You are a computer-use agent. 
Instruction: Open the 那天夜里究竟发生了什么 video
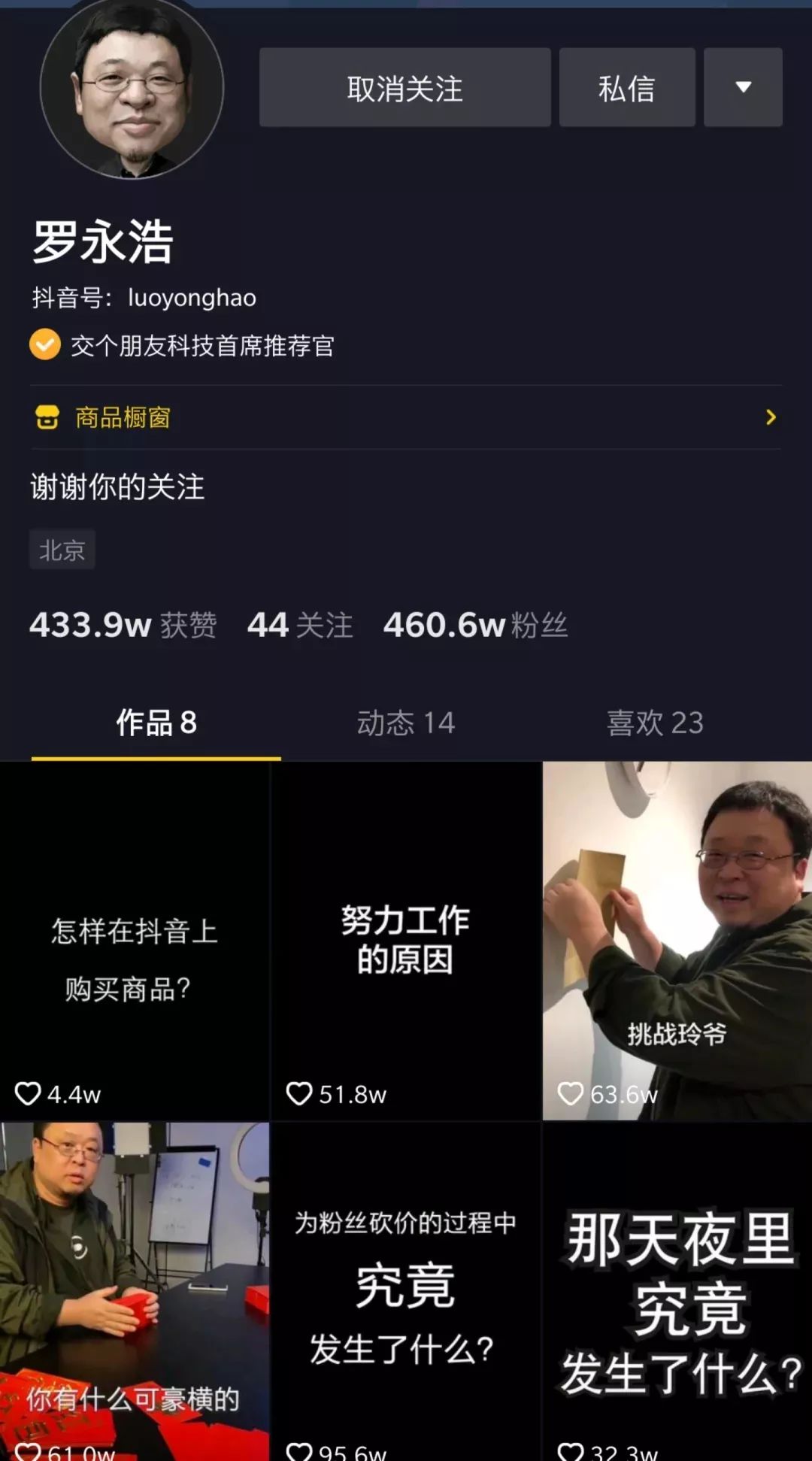point(677,1292)
